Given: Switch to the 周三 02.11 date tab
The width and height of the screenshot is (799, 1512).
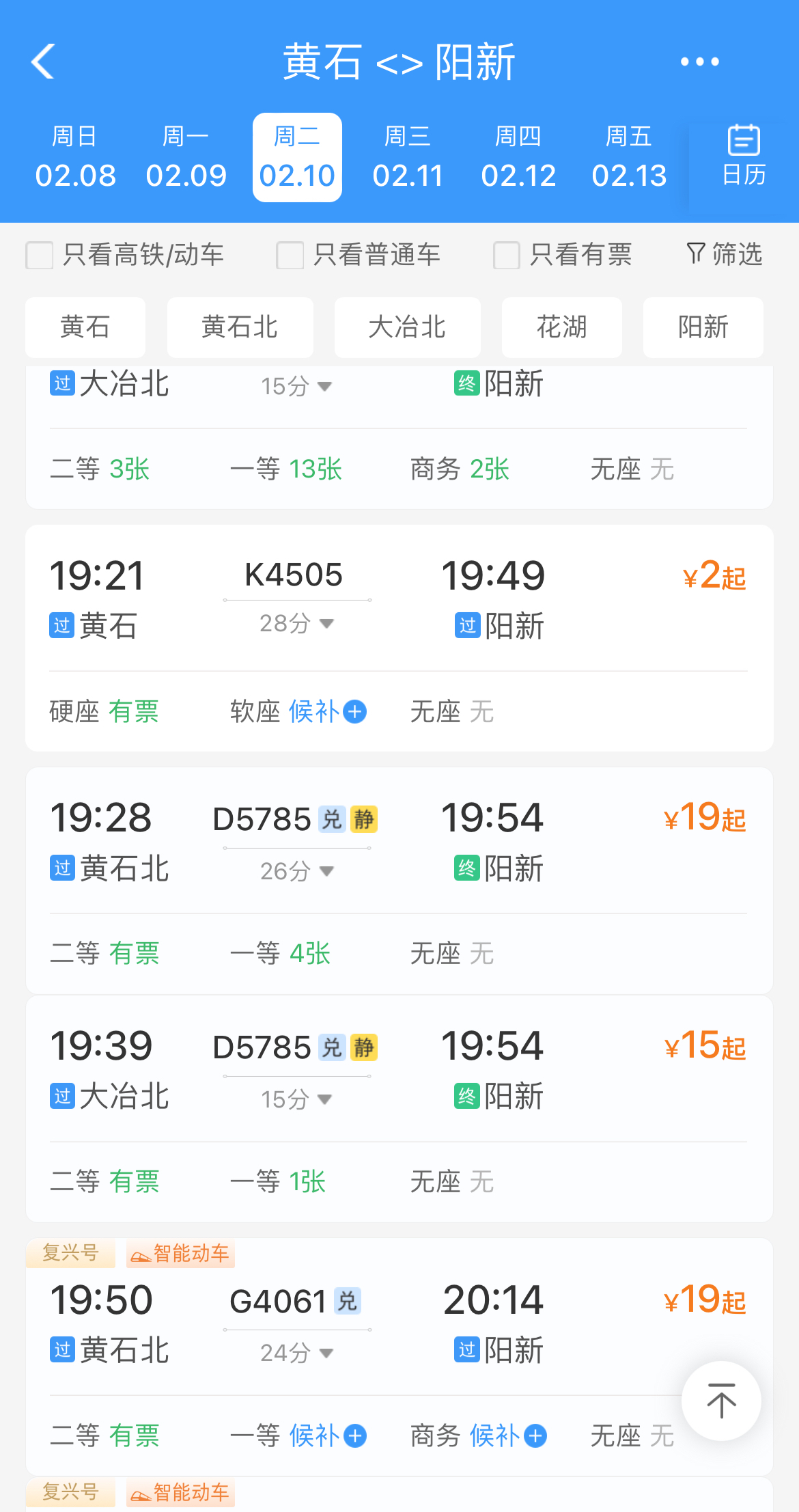Looking at the screenshot, I should coord(408,156).
